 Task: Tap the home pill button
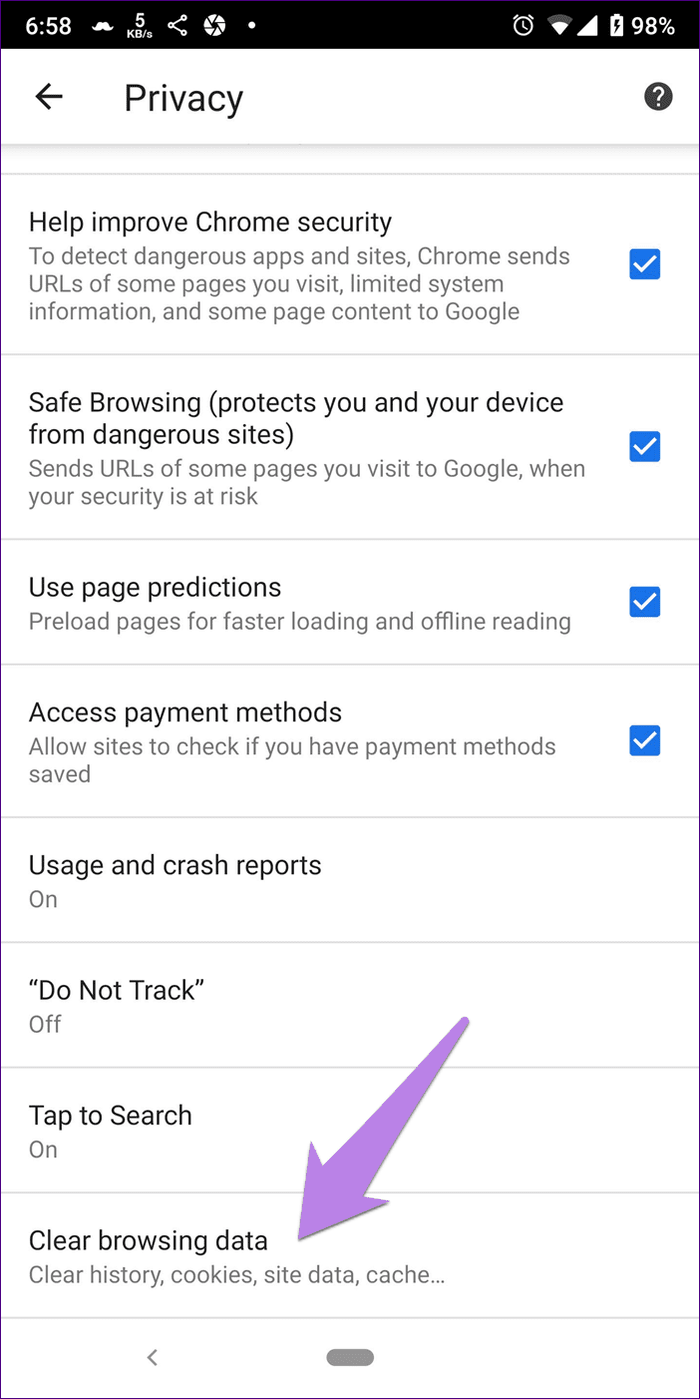coord(350,1357)
